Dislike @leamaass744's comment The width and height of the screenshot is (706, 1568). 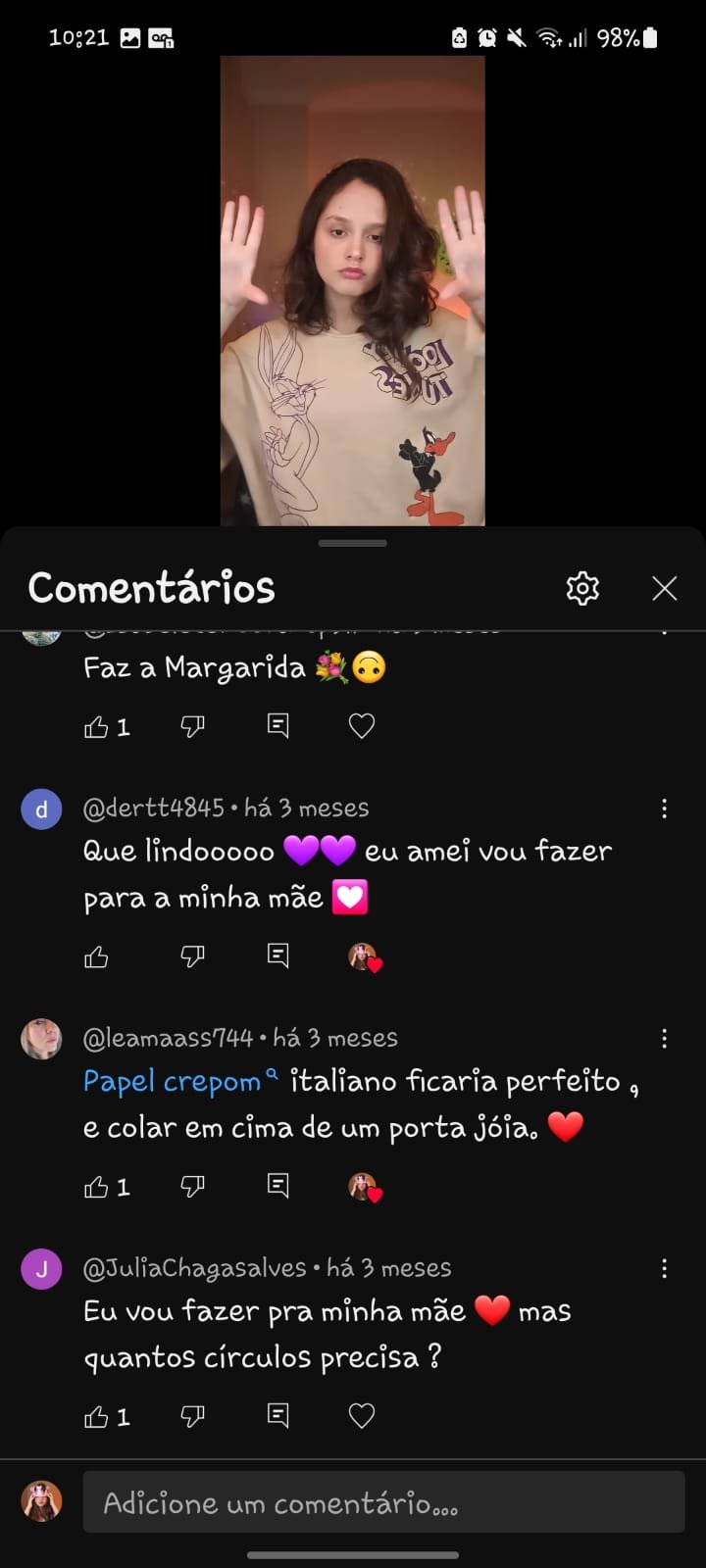192,1187
